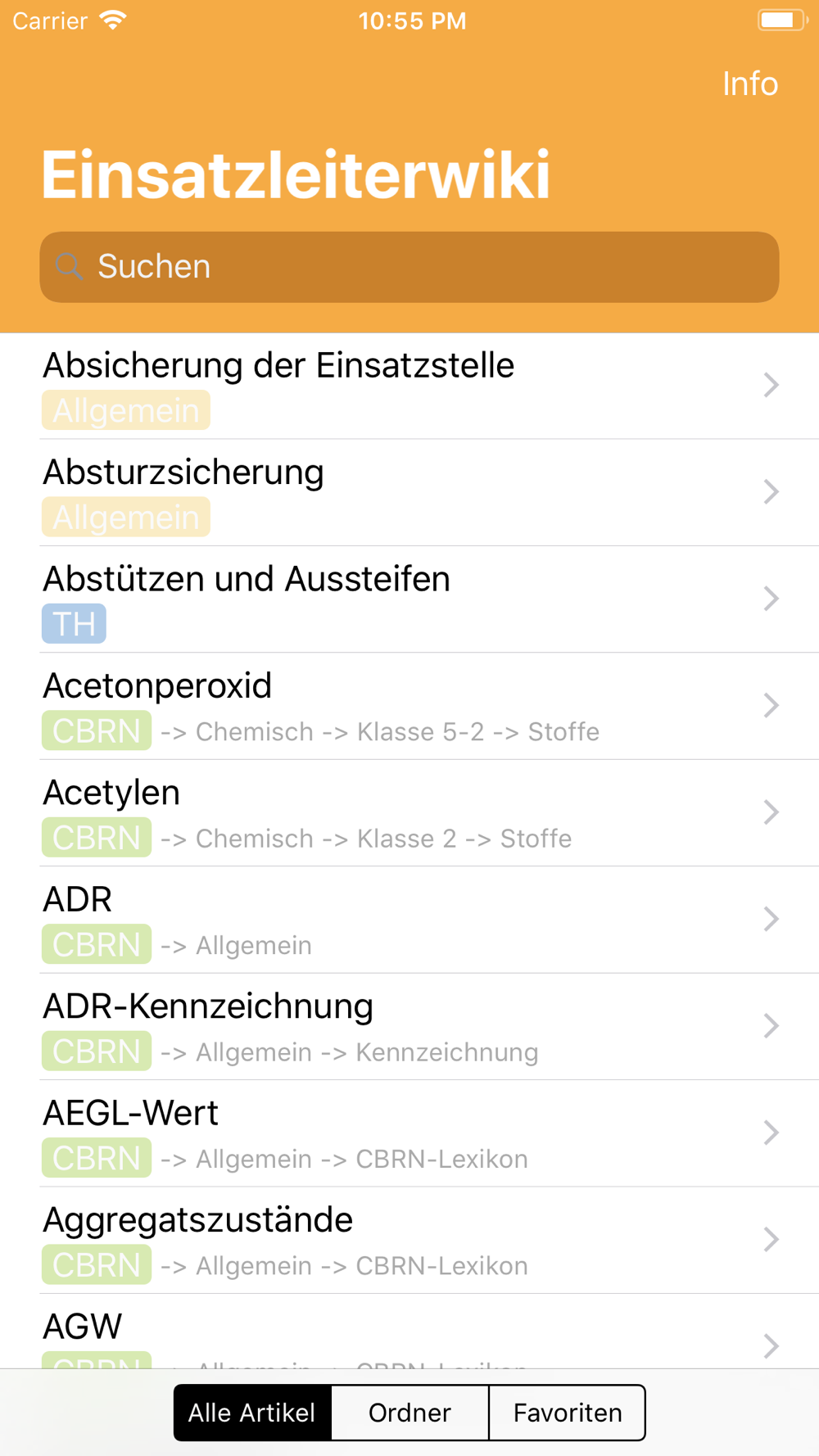This screenshot has height=1456, width=819.
Task: Open the Info page
Action: pos(749,84)
